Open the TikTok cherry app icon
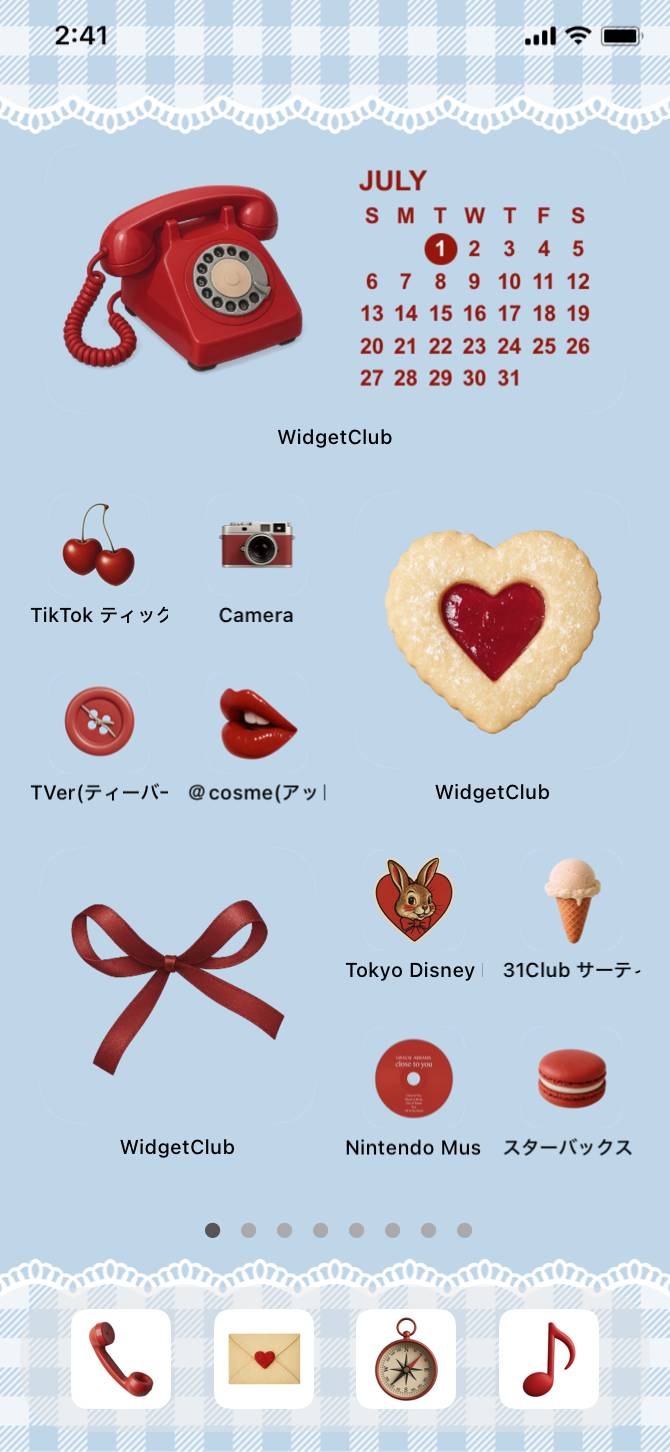 pyautogui.click(x=99, y=545)
